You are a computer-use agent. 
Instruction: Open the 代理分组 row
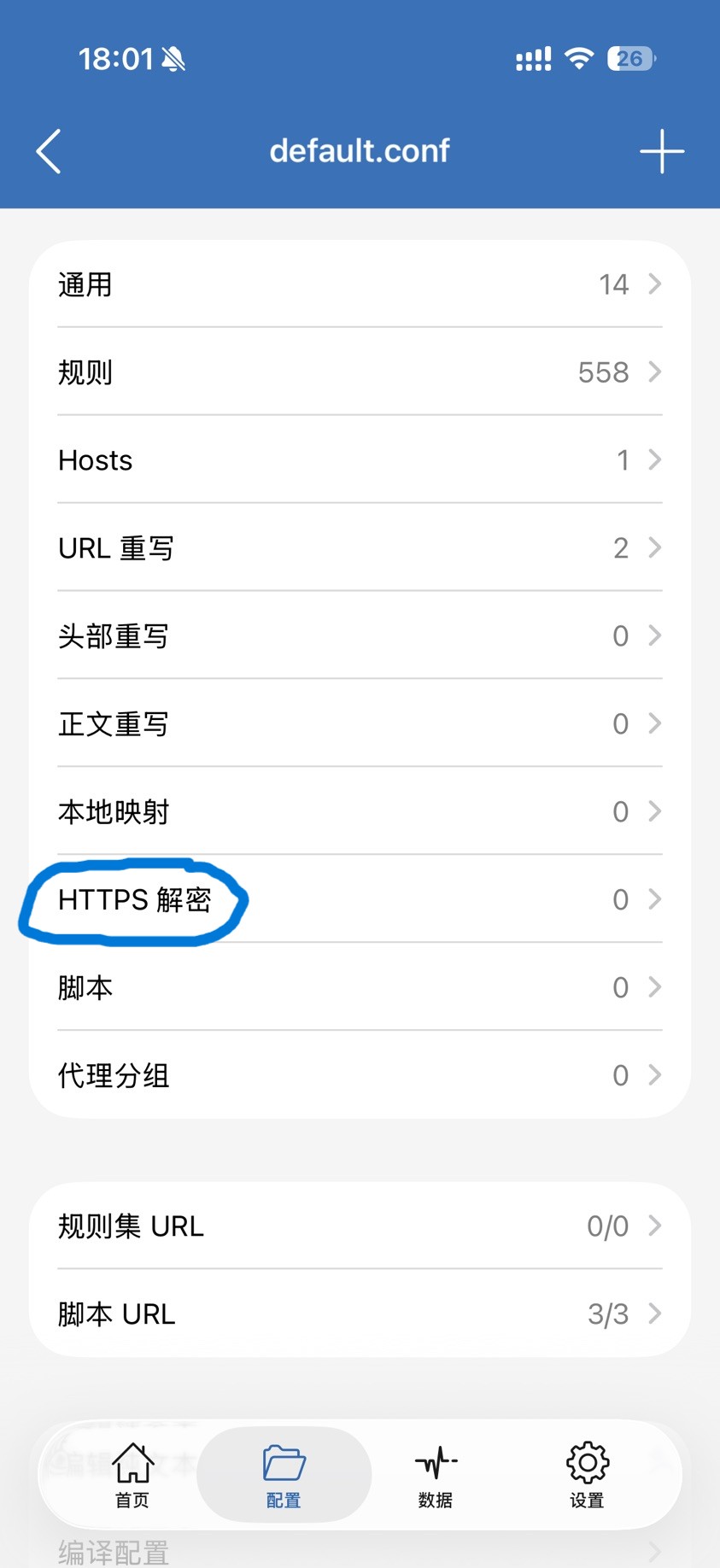tap(360, 1075)
